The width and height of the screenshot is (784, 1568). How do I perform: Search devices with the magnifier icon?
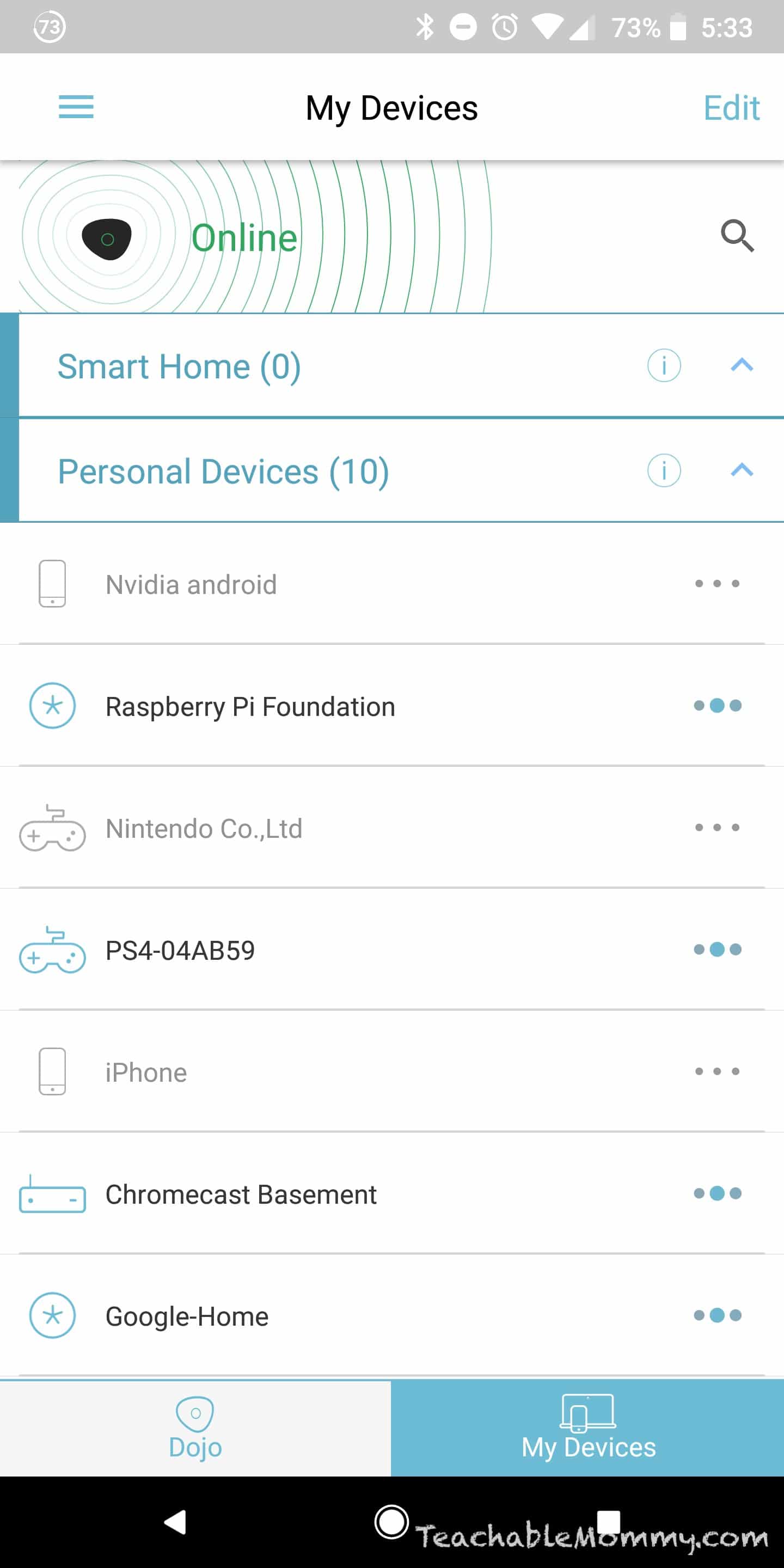pyautogui.click(x=737, y=236)
